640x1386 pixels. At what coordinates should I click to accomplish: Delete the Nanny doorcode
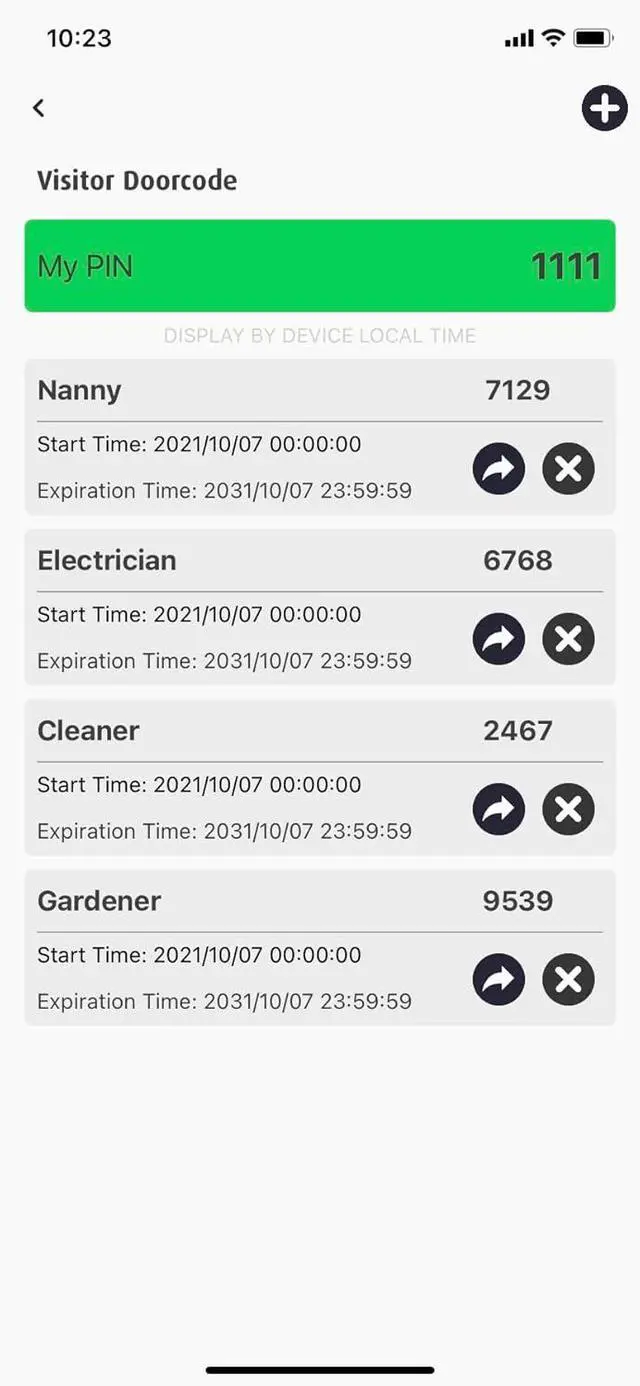coord(568,469)
